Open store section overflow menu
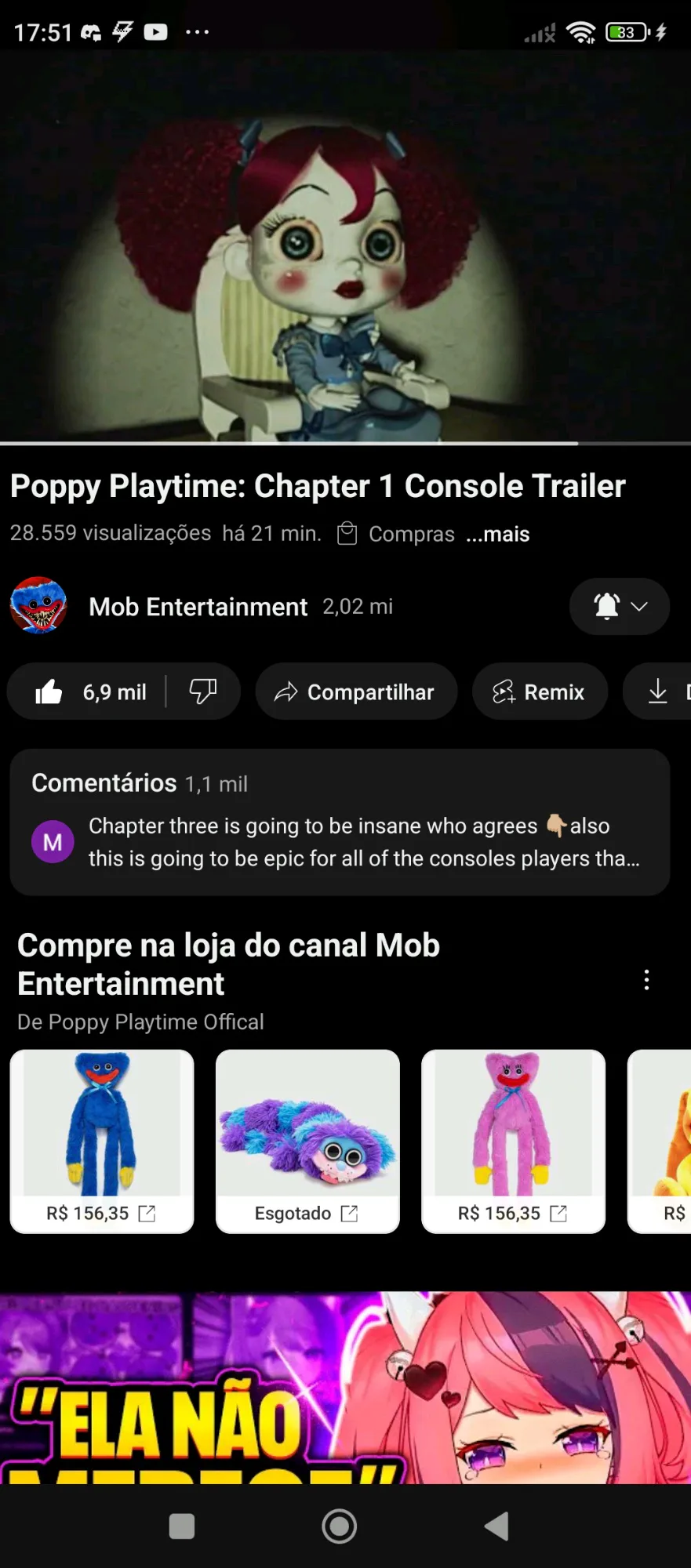 [x=646, y=980]
